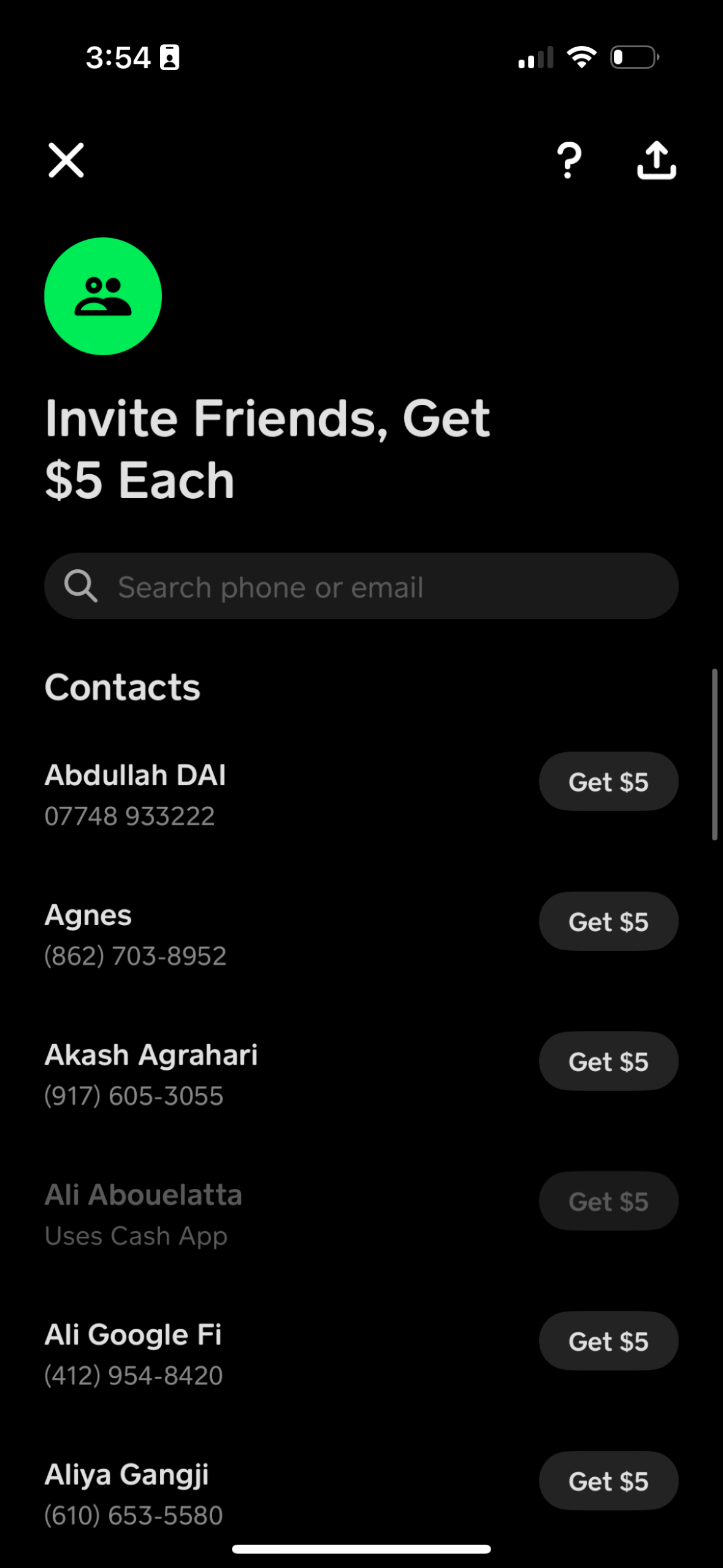The width and height of the screenshot is (723, 1568).
Task: Select the magnifying glass search icon
Action: (x=82, y=586)
